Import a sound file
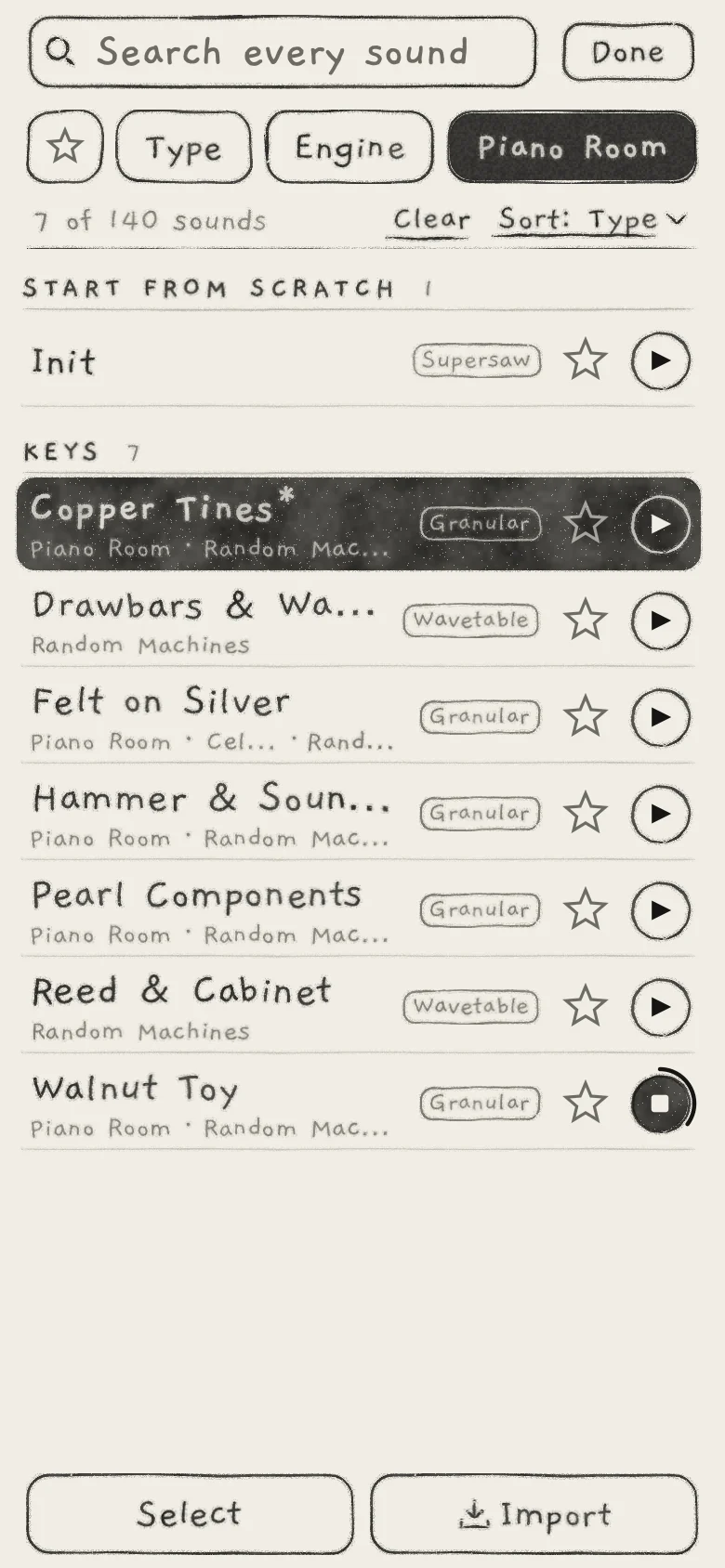Viewport: 725px width, 1568px height. coord(534,1514)
